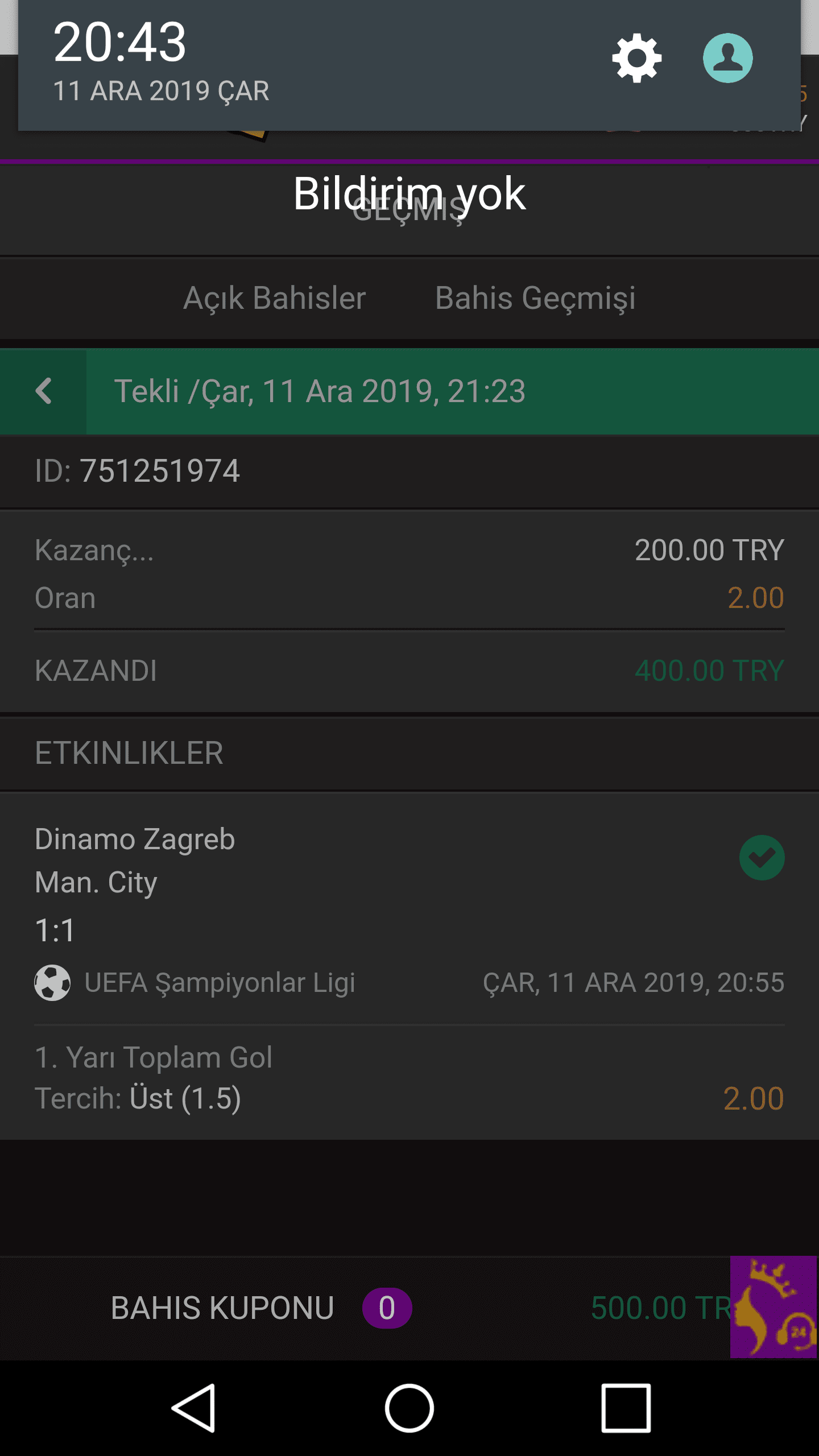This screenshot has width=819, height=1456.
Task: Switch to Bahis Geçmişi tab
Action: (535, 298)
